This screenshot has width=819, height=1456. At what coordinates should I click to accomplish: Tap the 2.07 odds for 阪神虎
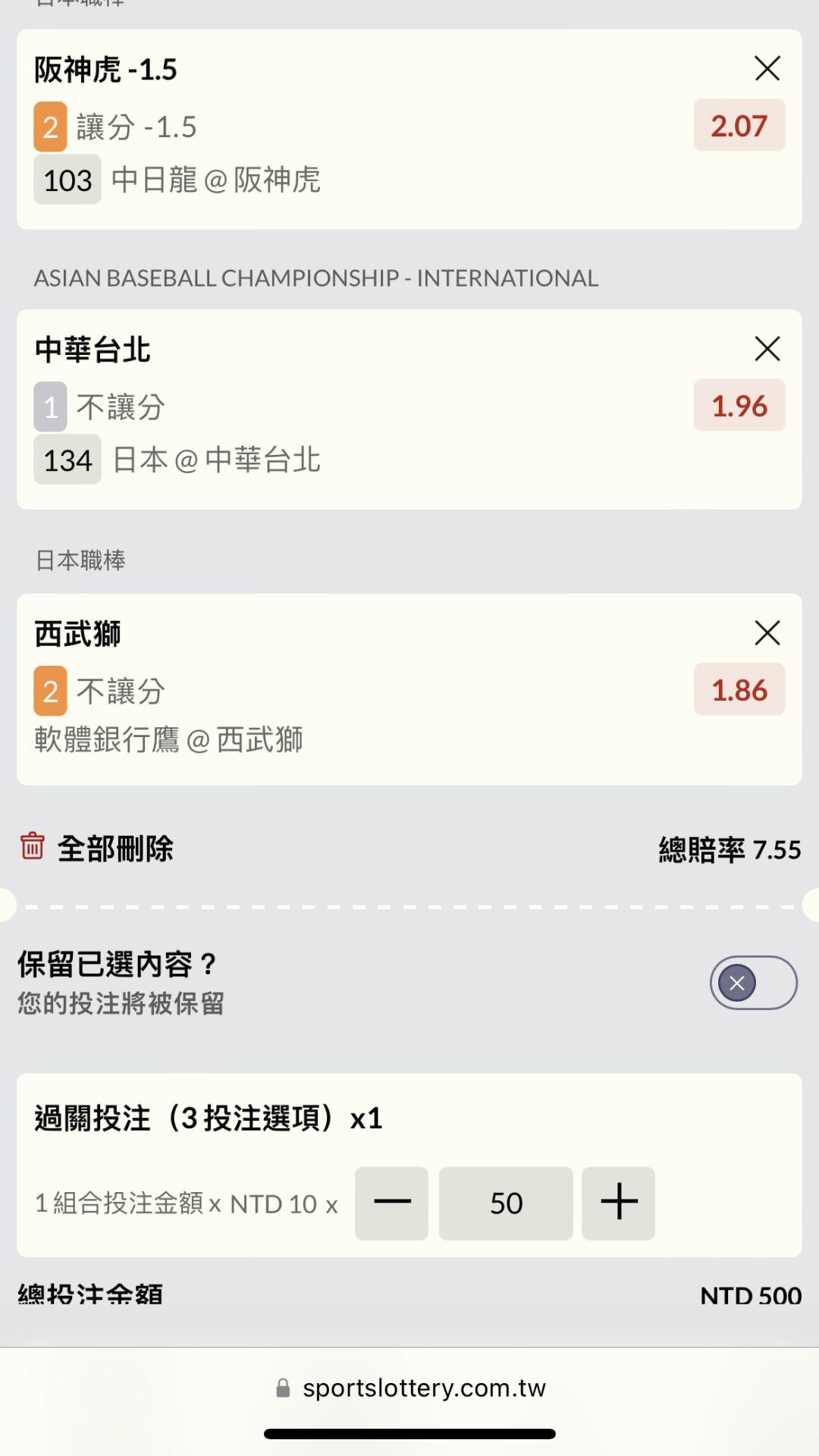pyautogui.click(x=739, y=126)
